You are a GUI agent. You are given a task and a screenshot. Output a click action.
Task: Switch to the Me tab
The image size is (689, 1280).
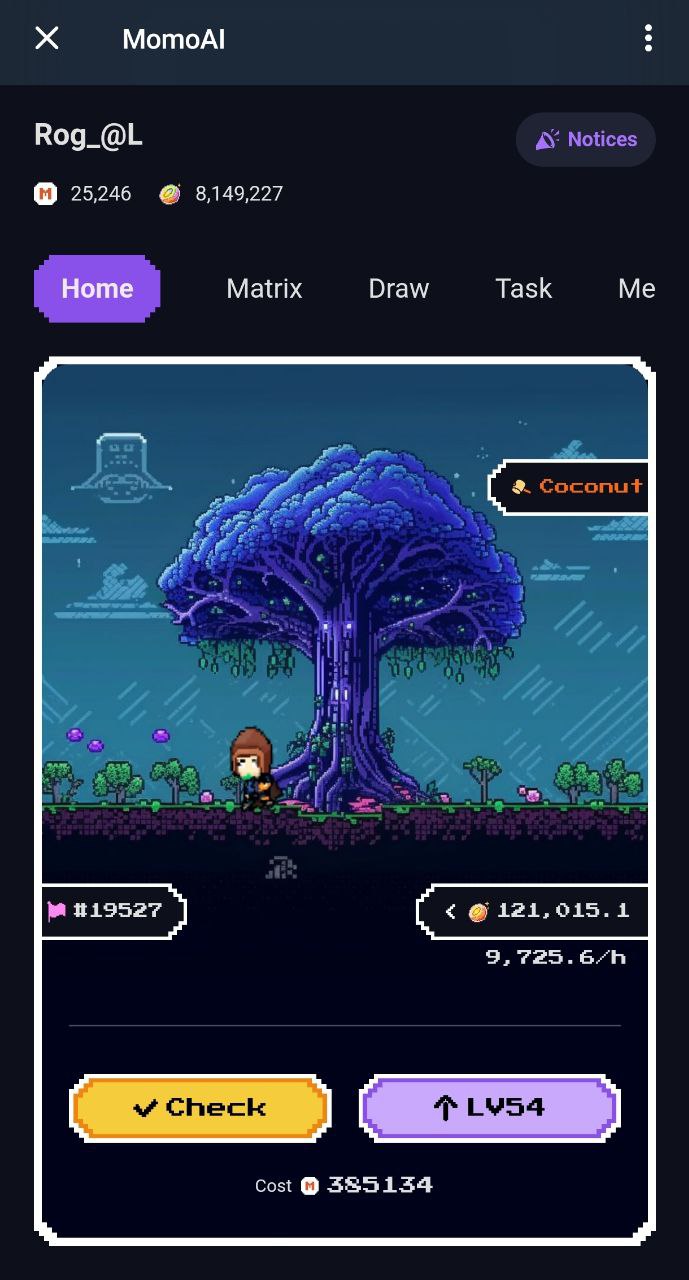pos(637,288)
